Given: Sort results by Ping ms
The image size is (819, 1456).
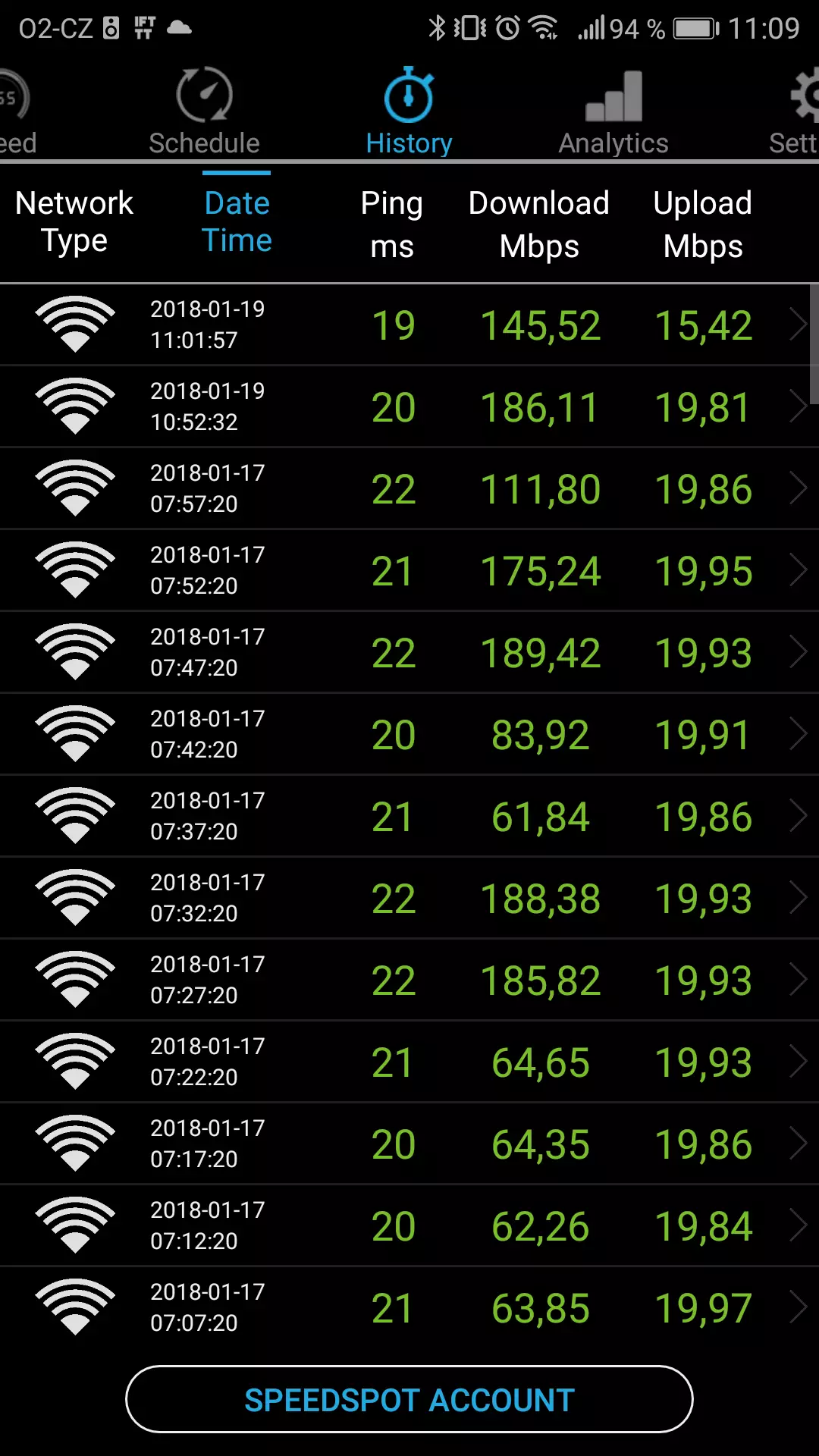Looking at the screenshot, I should coord(392,224).
